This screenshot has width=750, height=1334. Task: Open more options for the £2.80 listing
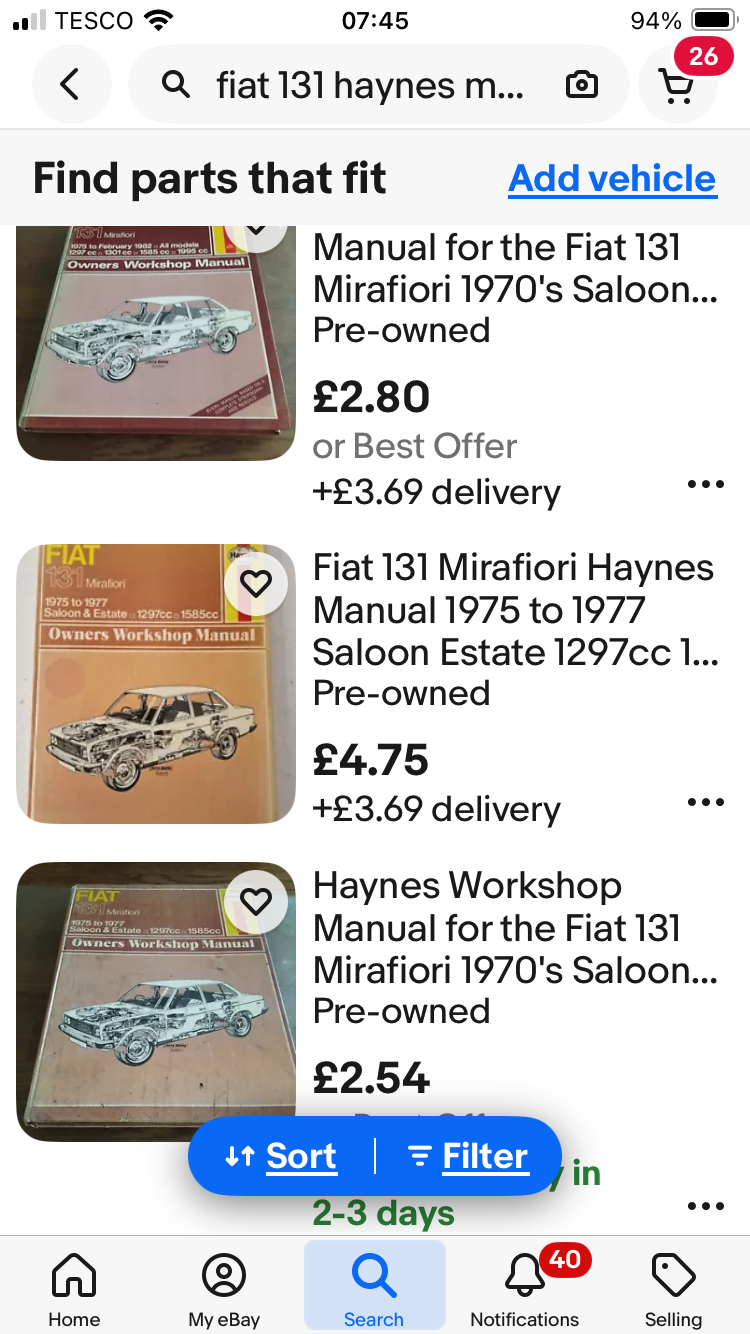706,485
